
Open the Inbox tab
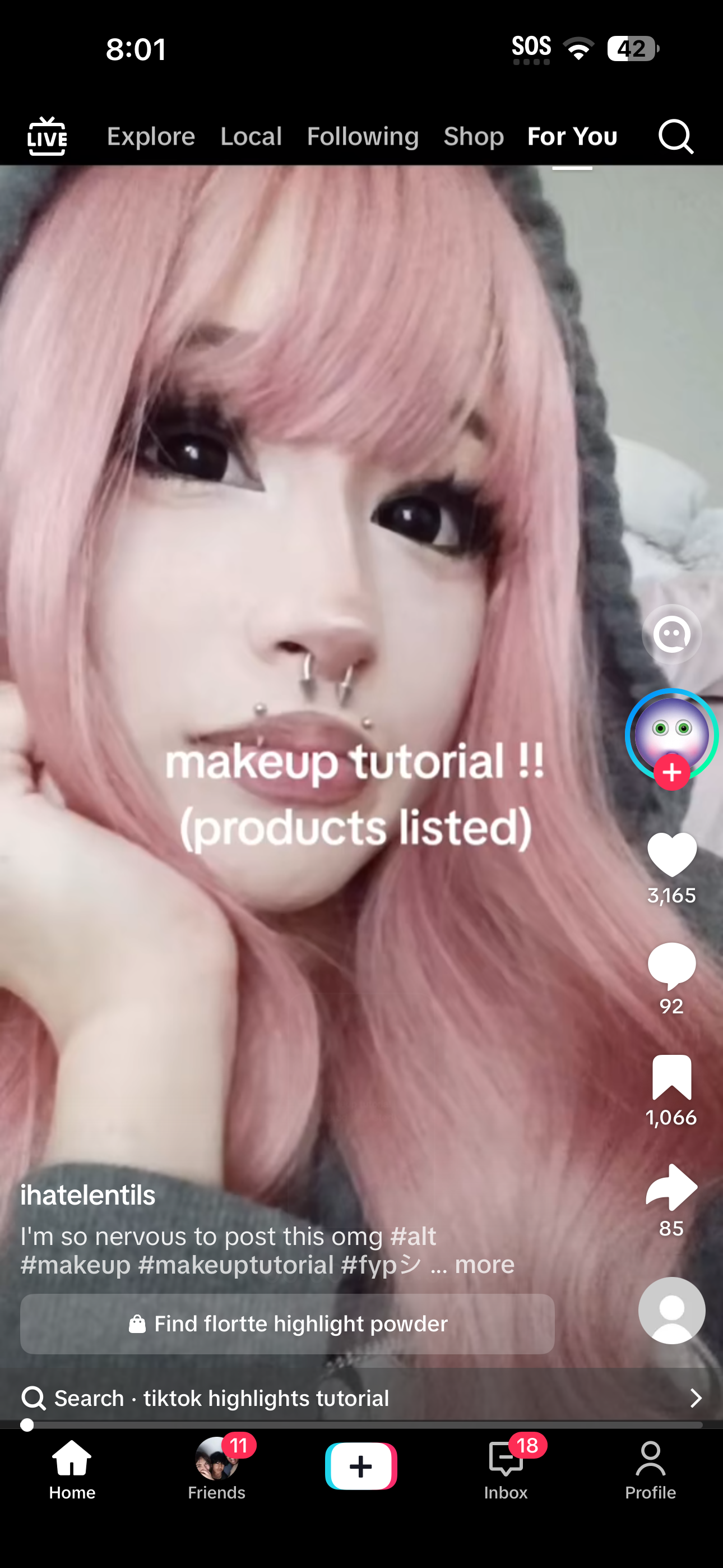click(506, 1468)
